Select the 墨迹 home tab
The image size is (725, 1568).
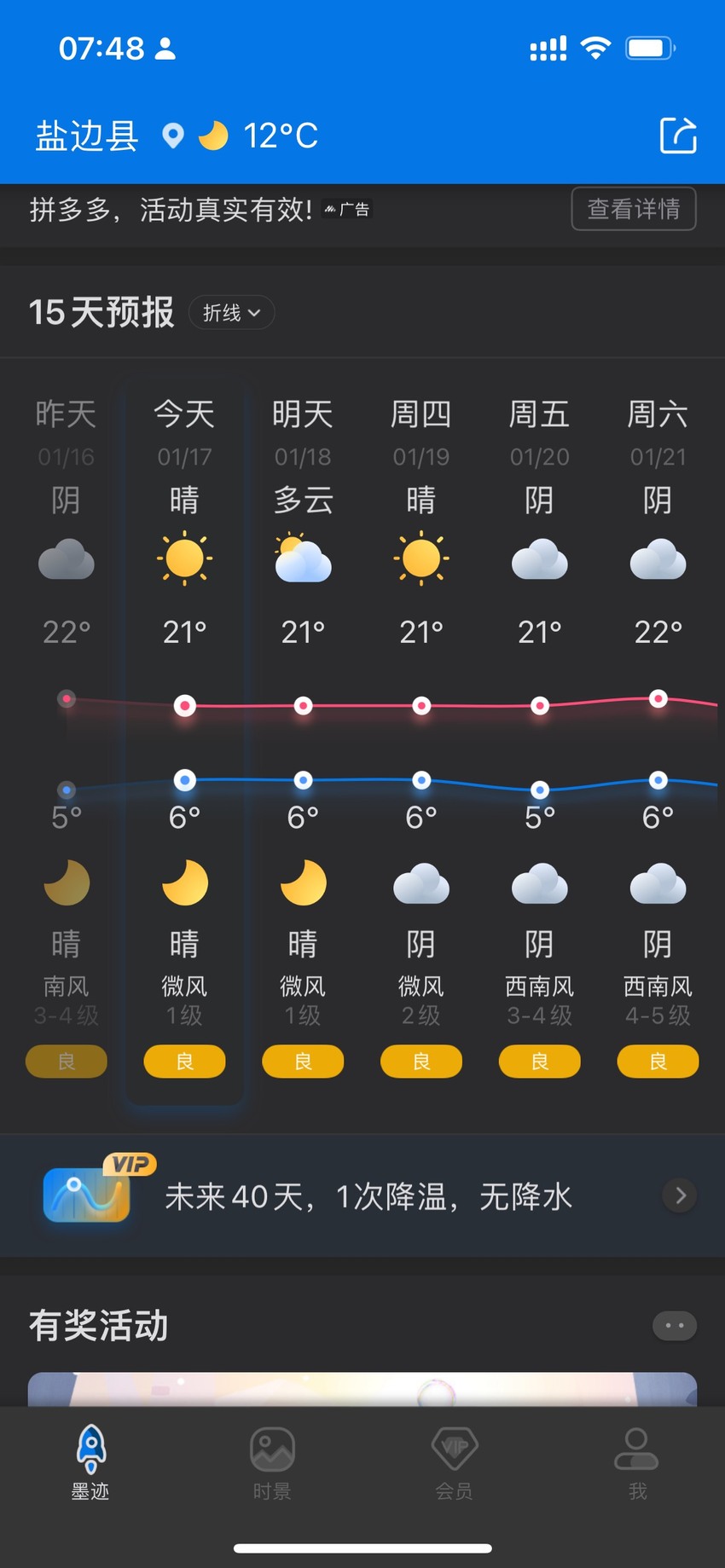coord(90,1464)
